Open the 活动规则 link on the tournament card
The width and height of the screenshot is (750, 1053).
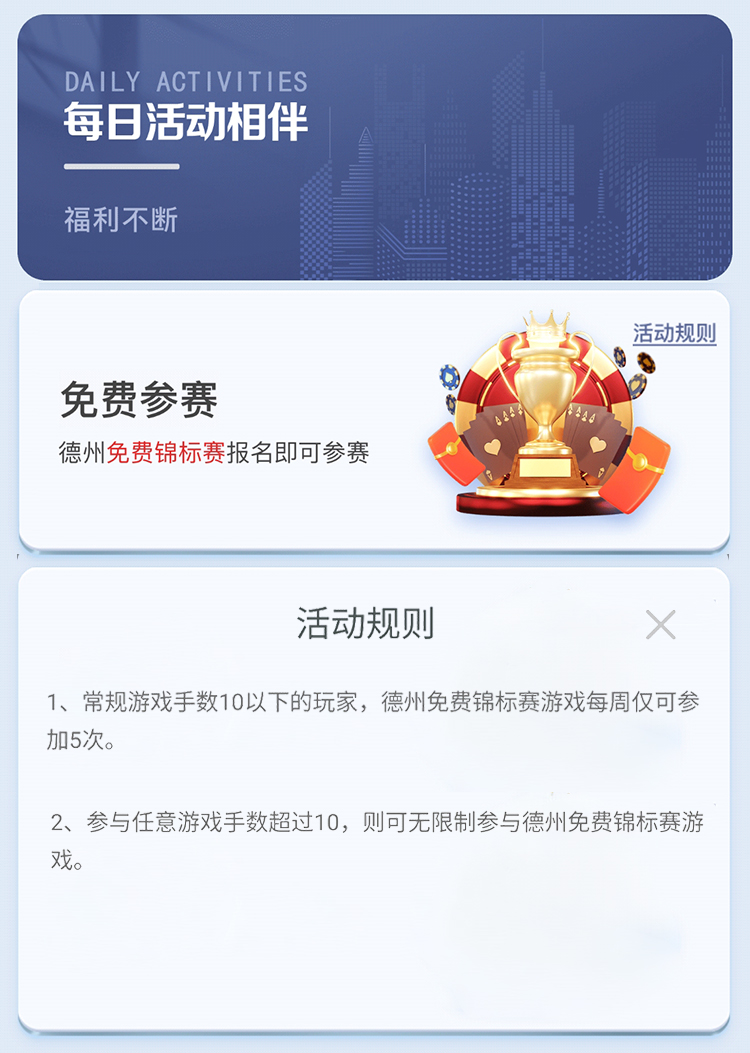(672, 333)
